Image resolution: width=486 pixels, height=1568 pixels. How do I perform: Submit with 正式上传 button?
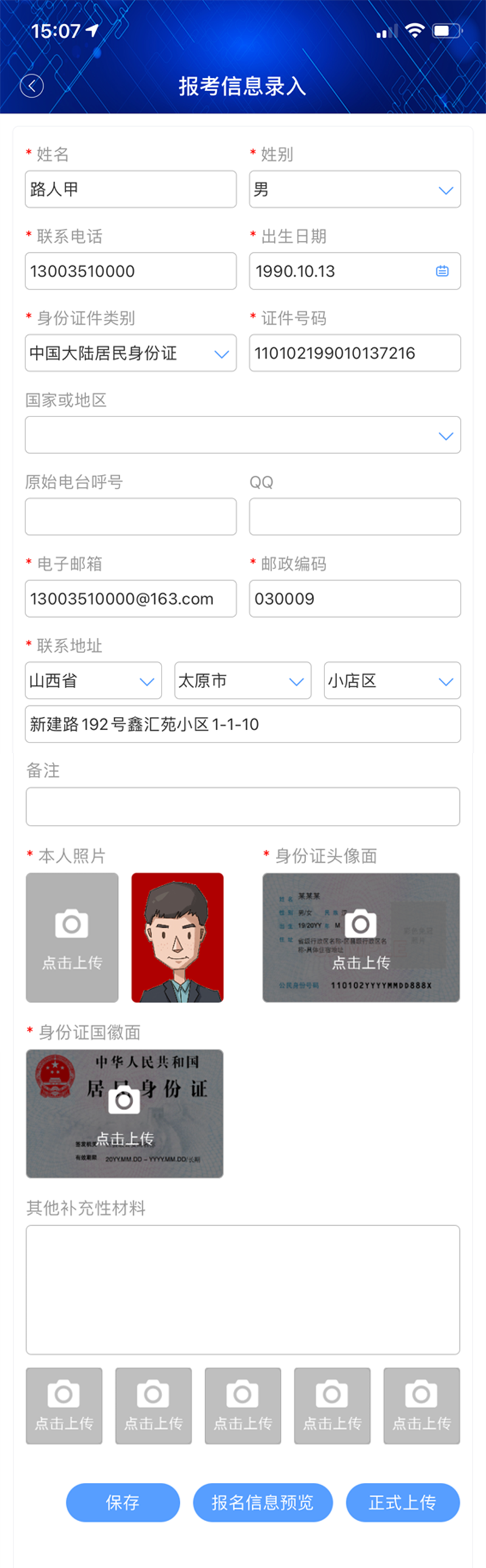coord(403,1502)
